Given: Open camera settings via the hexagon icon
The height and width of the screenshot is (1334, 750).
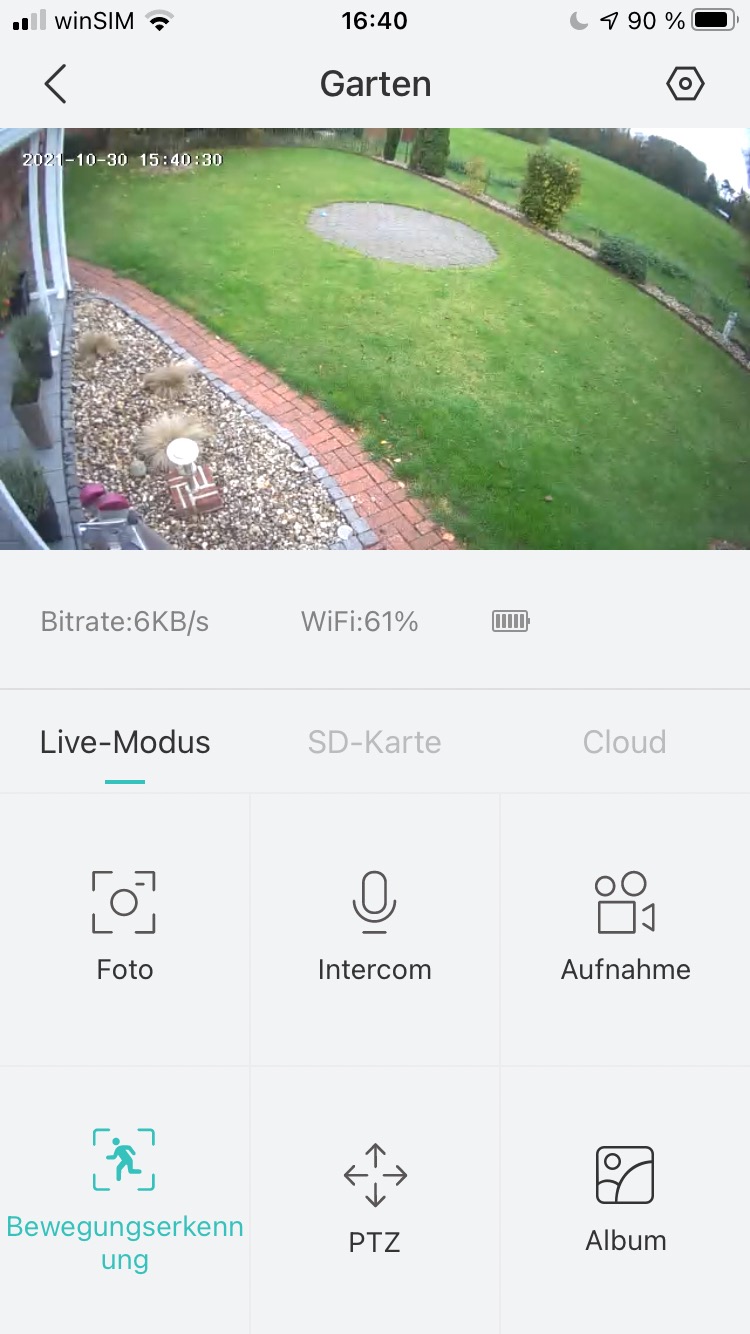Looking at the screenshot, I should (x=685, y=84).
